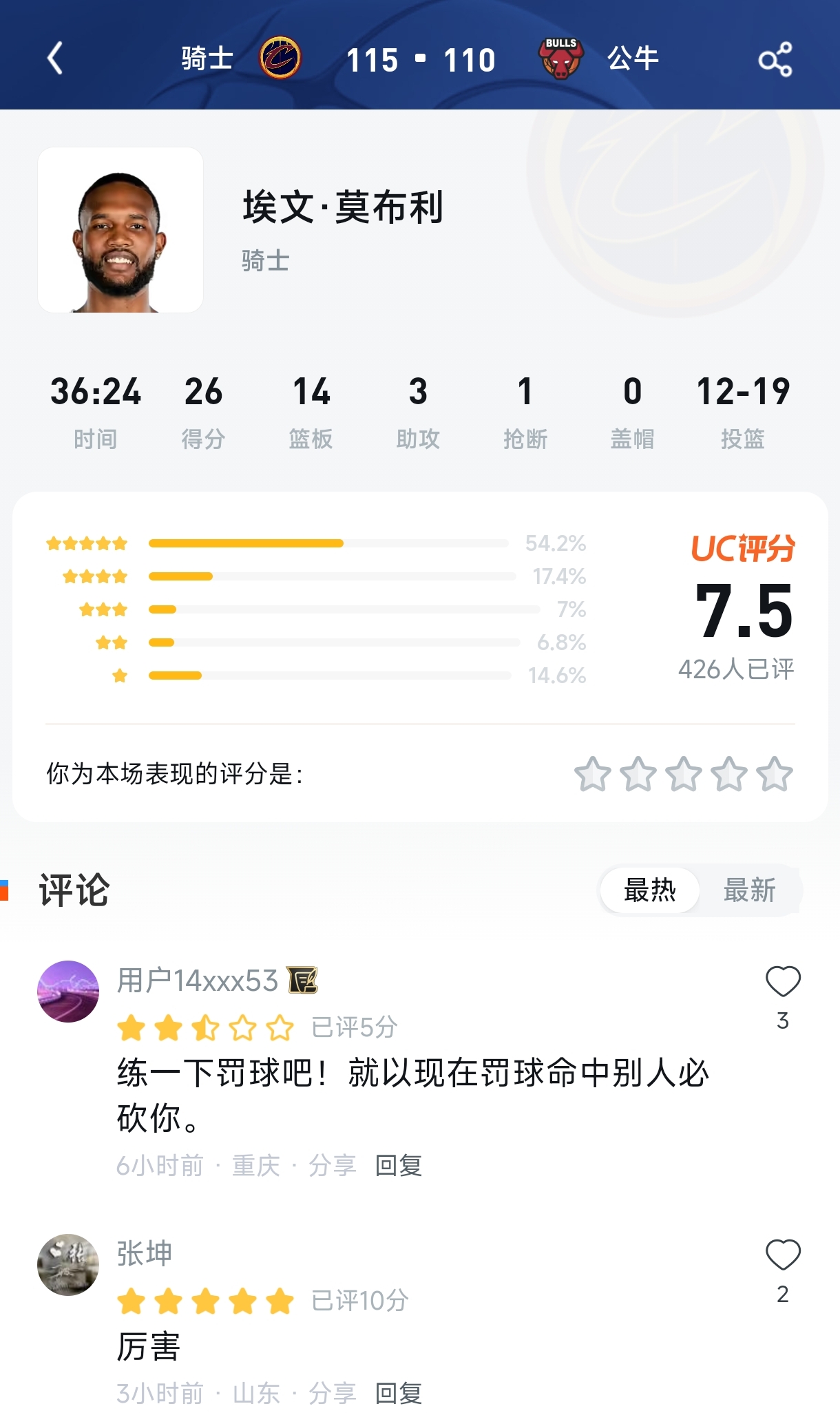Open the share icon in the top bar
The width and height of the screenshot is (840, 1424).
click(776, 60)
